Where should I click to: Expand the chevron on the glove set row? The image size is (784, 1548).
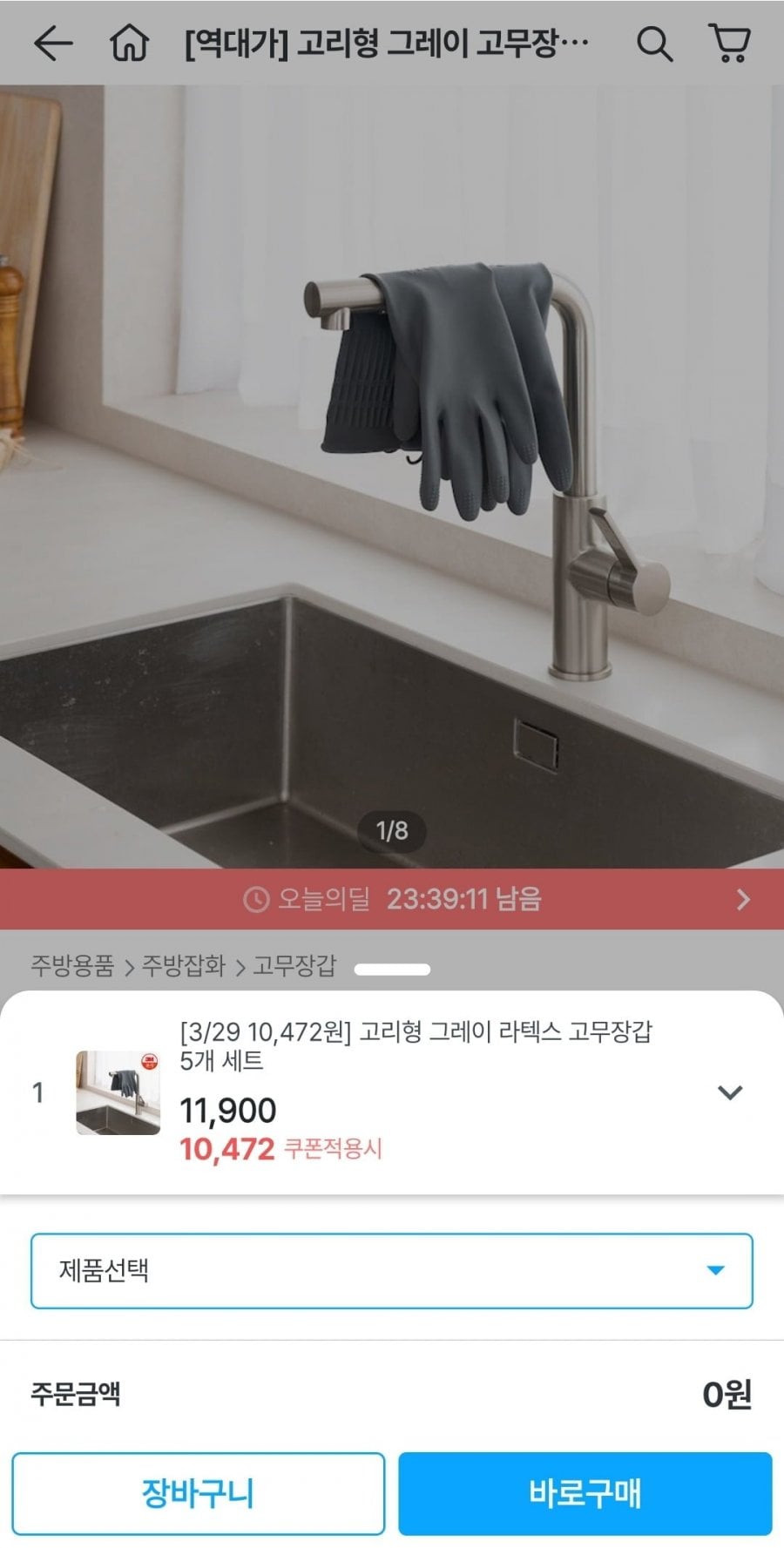click(x=729, y=1092)
